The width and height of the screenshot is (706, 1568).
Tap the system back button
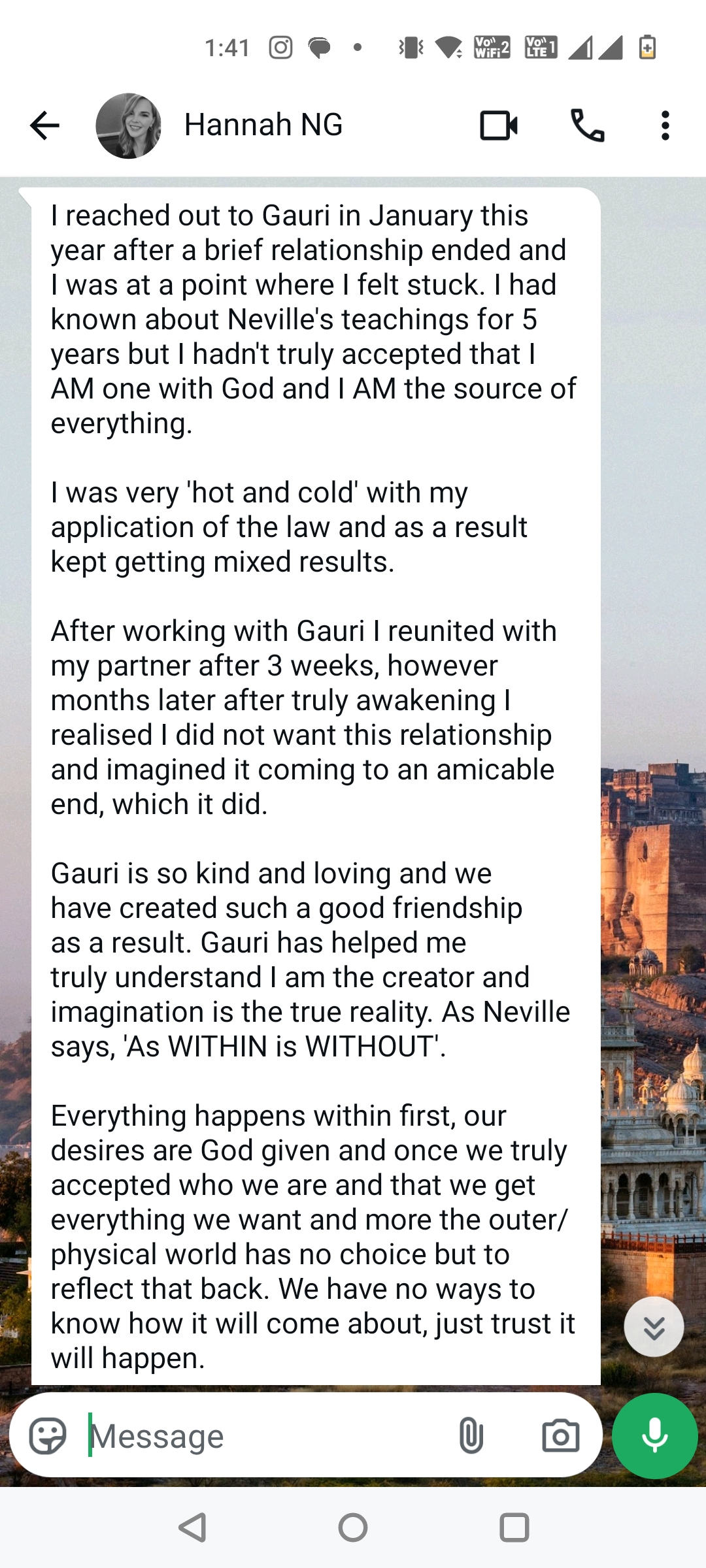192,1527
